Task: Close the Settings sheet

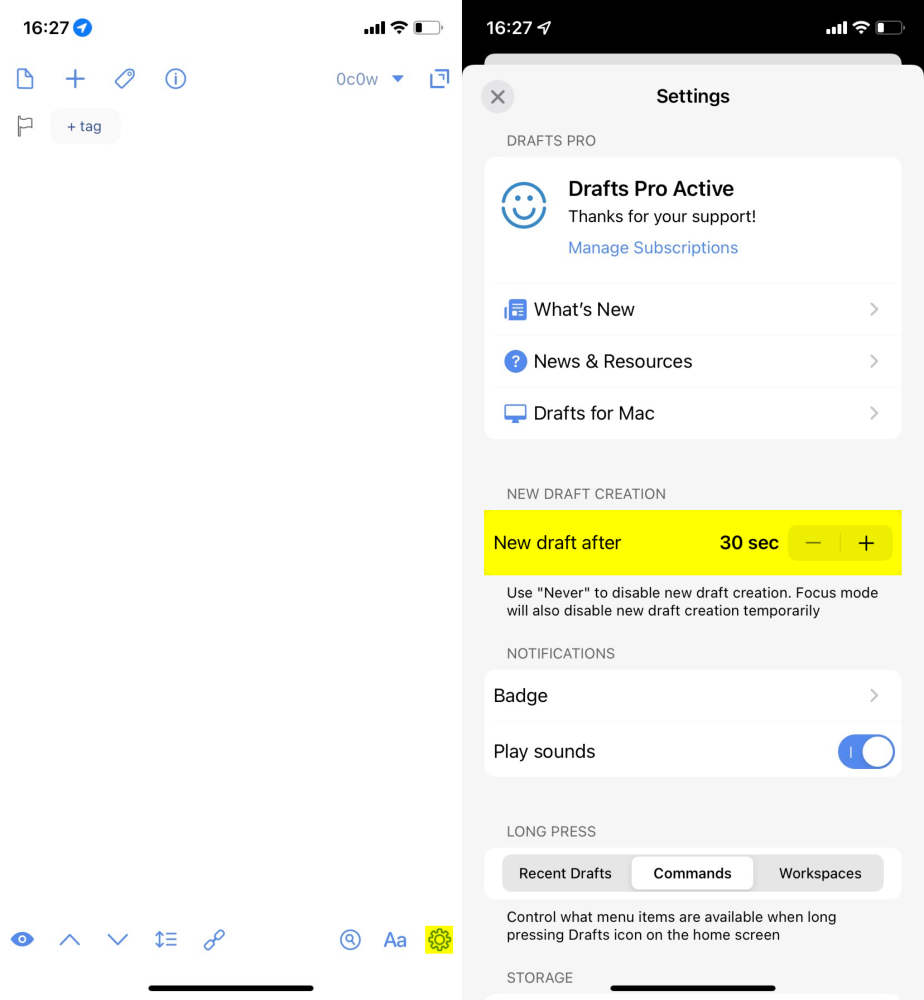Action: [x=498, y=97]
